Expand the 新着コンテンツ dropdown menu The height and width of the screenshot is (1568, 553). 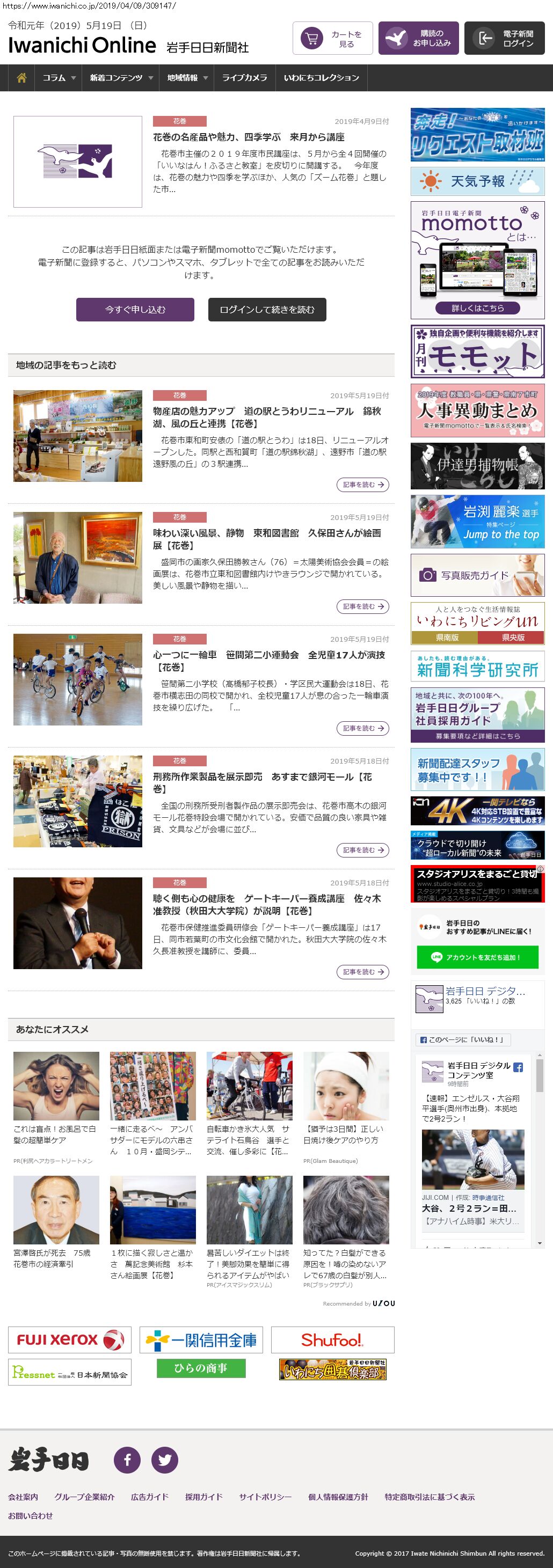click(121, 78)
